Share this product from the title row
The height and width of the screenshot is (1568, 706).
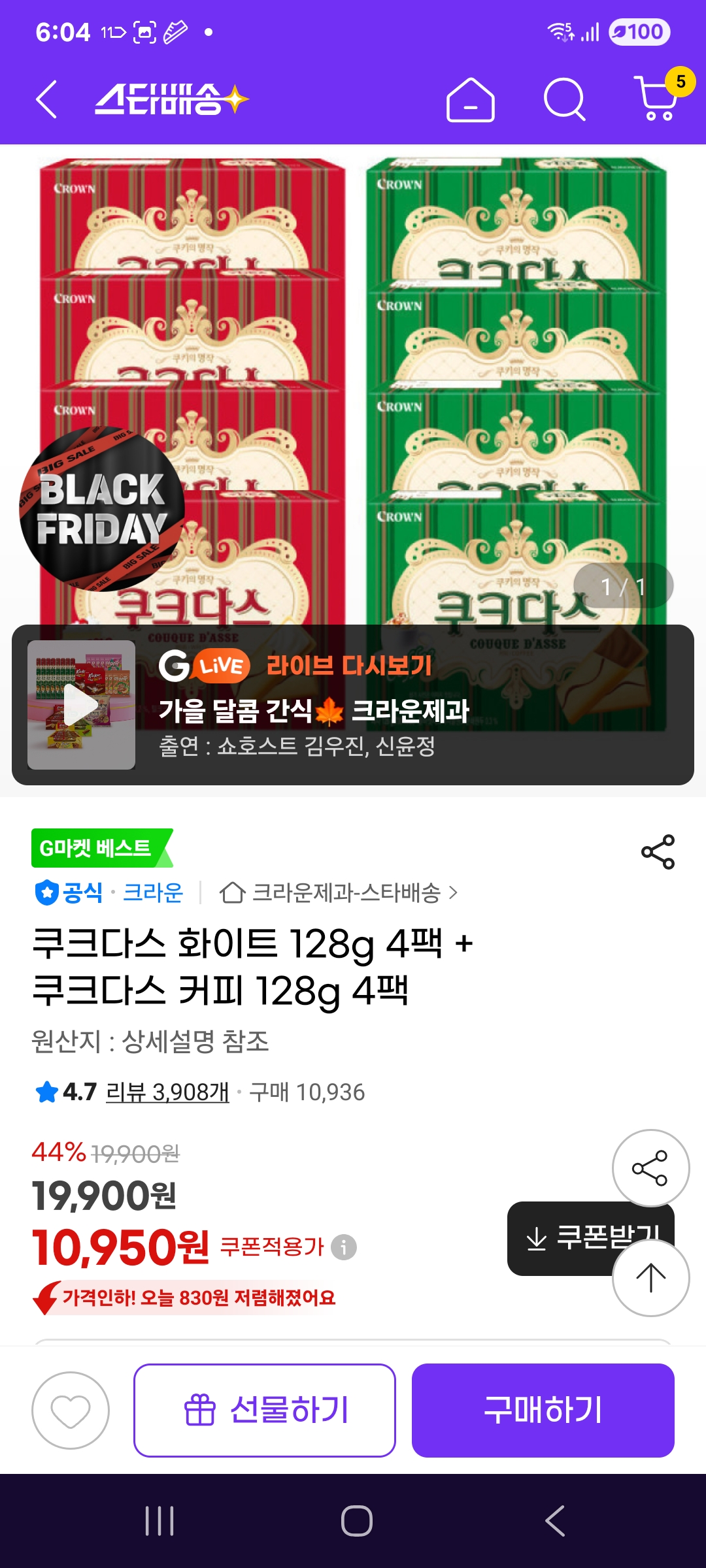(658, 852)
